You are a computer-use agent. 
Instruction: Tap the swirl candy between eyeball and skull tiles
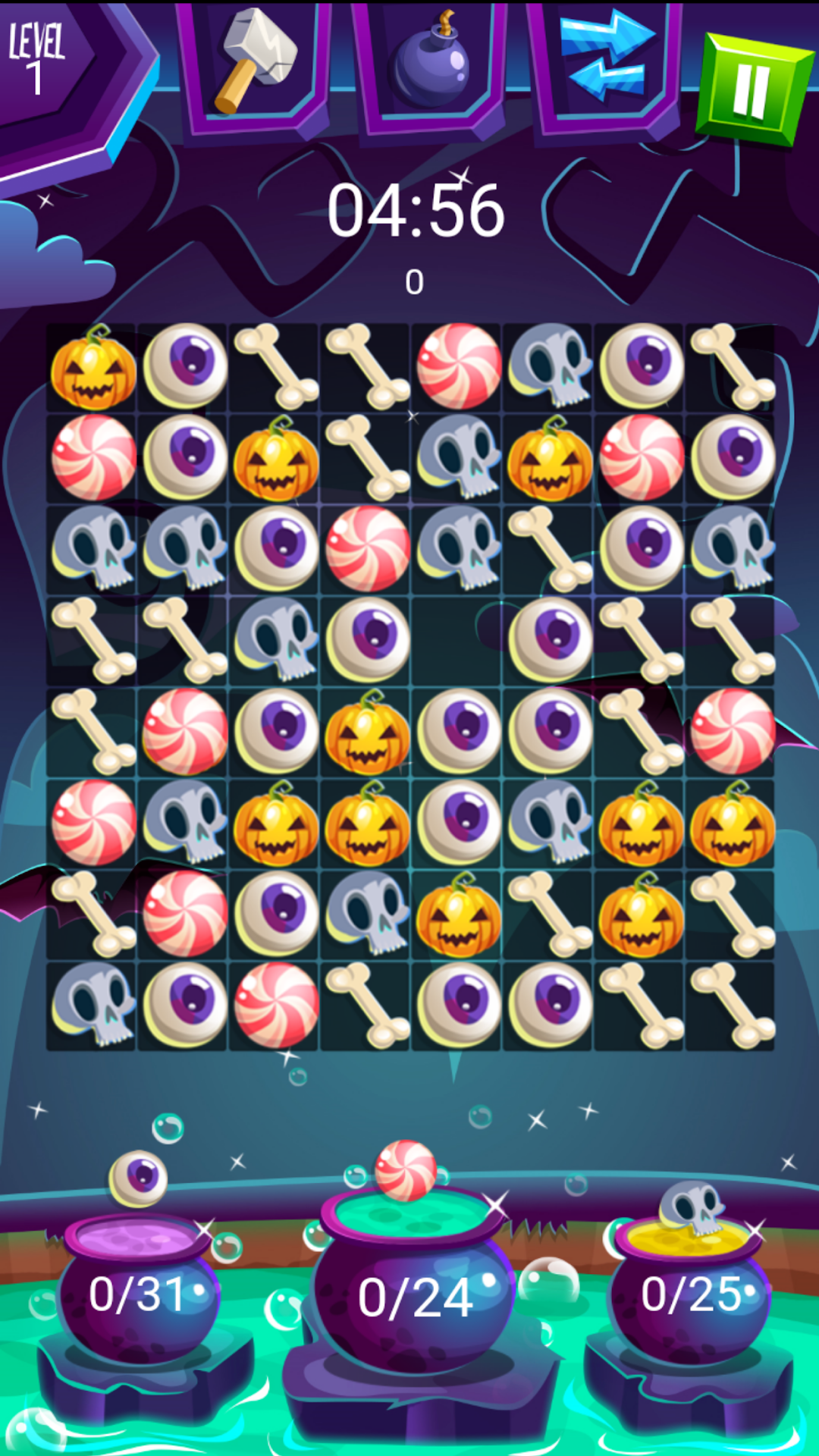pyautogui.click(x=368, y=548)
